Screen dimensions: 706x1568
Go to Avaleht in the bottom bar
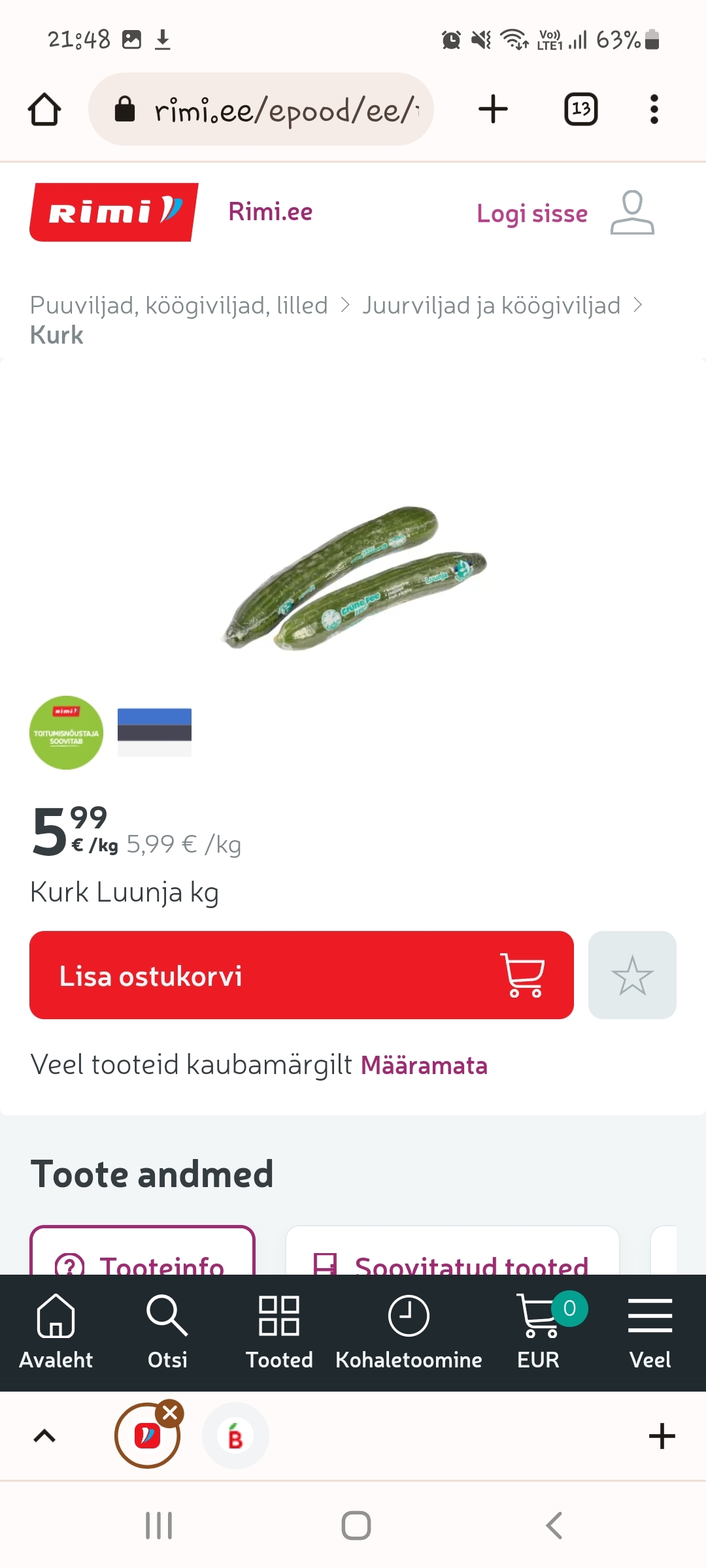click(56, 1332)
